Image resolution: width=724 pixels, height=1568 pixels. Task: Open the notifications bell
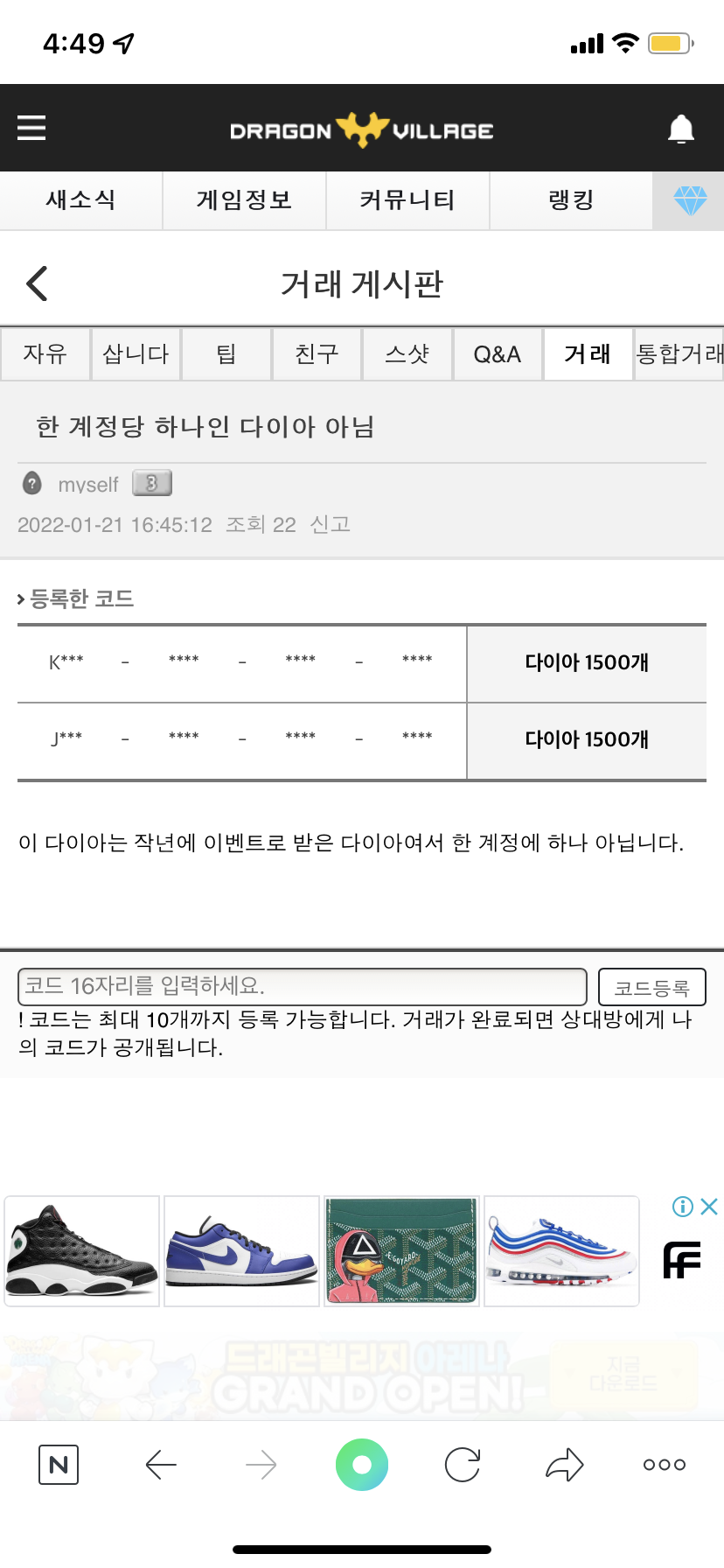point(681,129)
